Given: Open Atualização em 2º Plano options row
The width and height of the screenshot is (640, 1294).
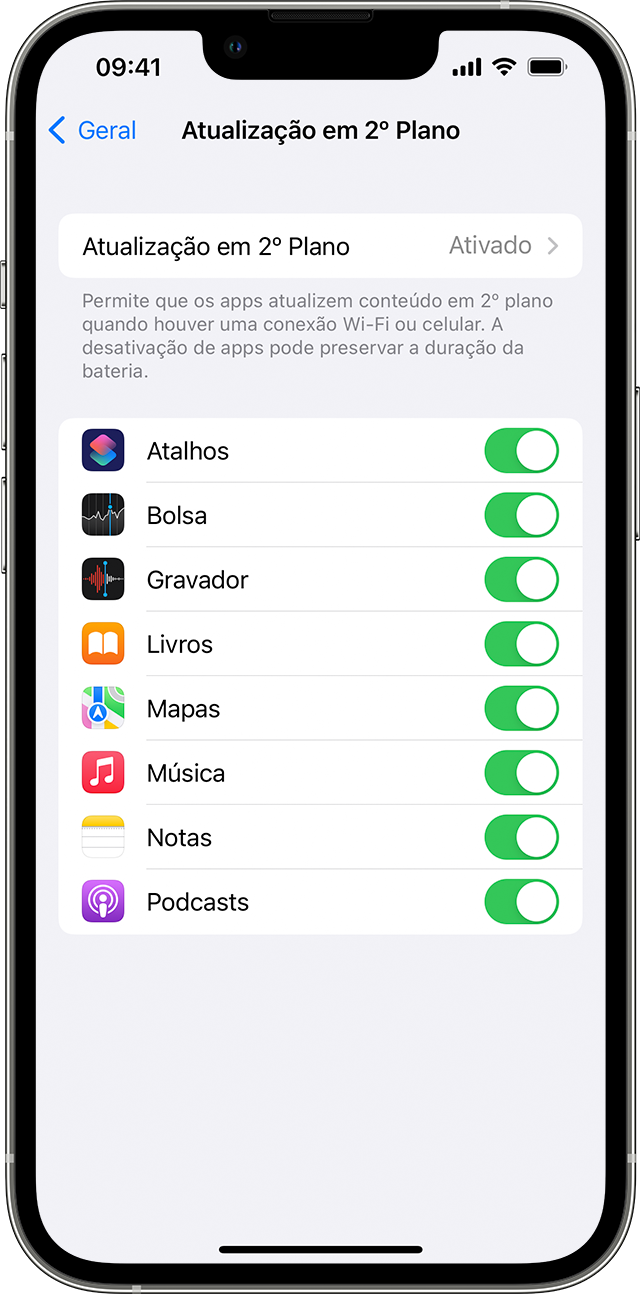Looking at the screenshot, I should [x=320, y=246].
